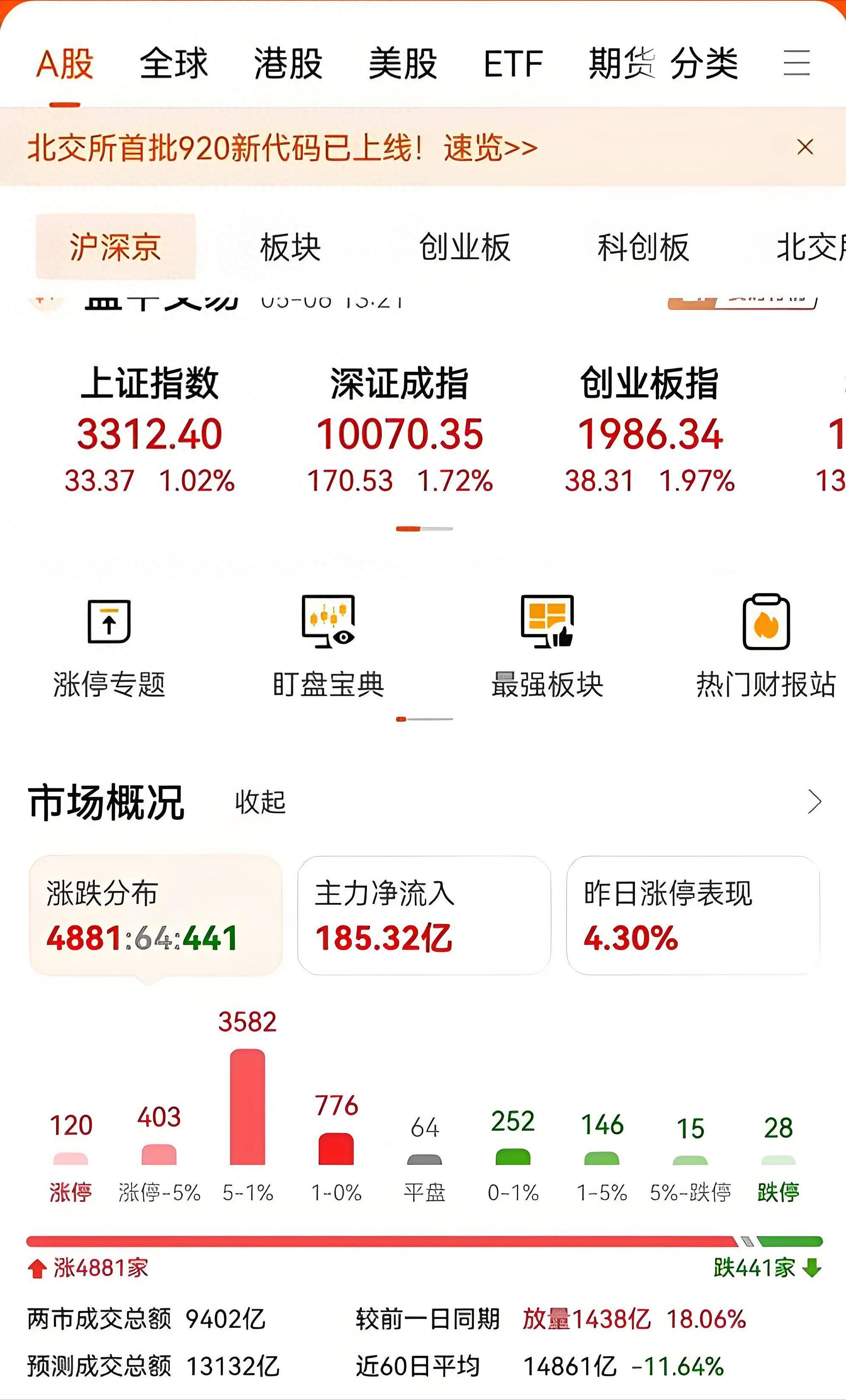846x1400 pixels.
Task: Open the 上证指数 index card
Action: click(x=149, y=429)
